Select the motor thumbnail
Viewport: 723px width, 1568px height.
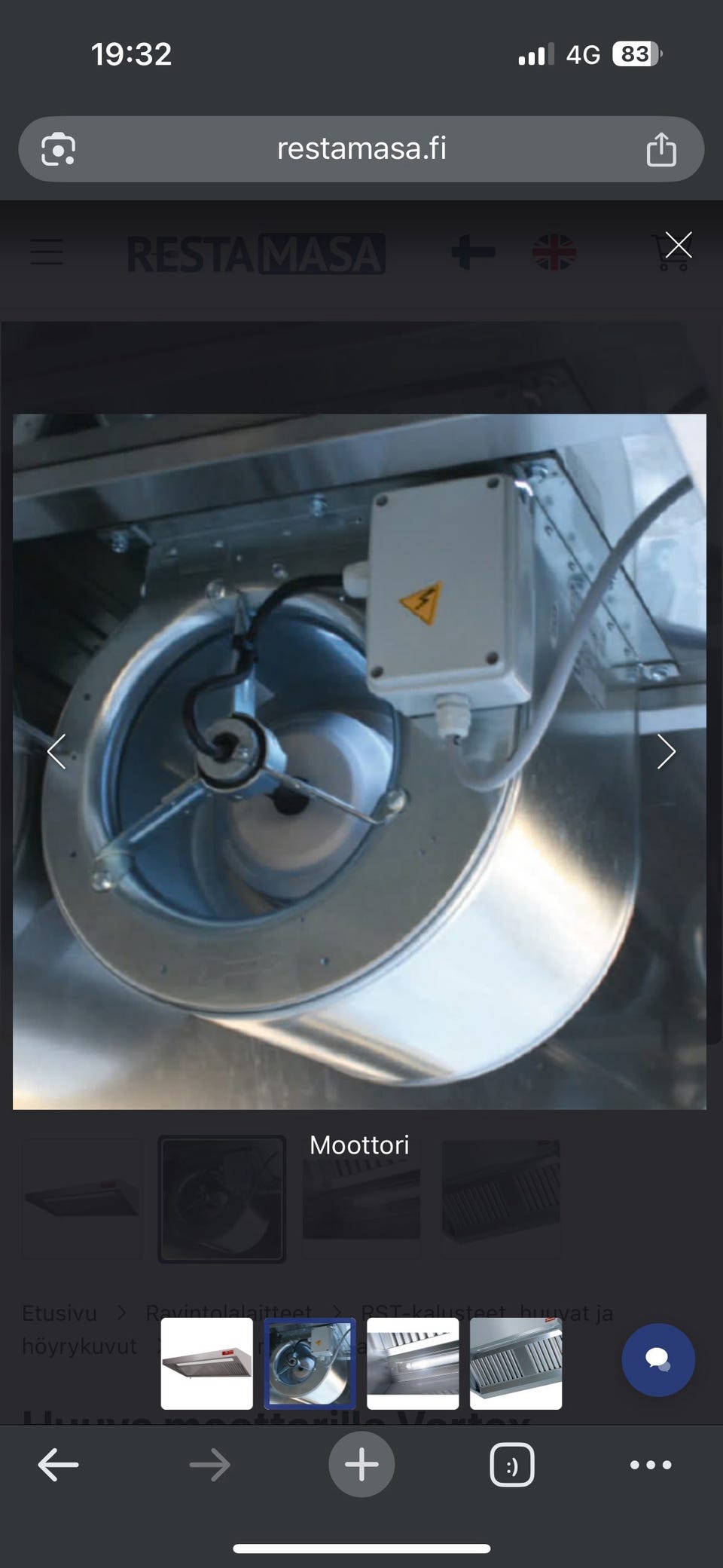310,1363
